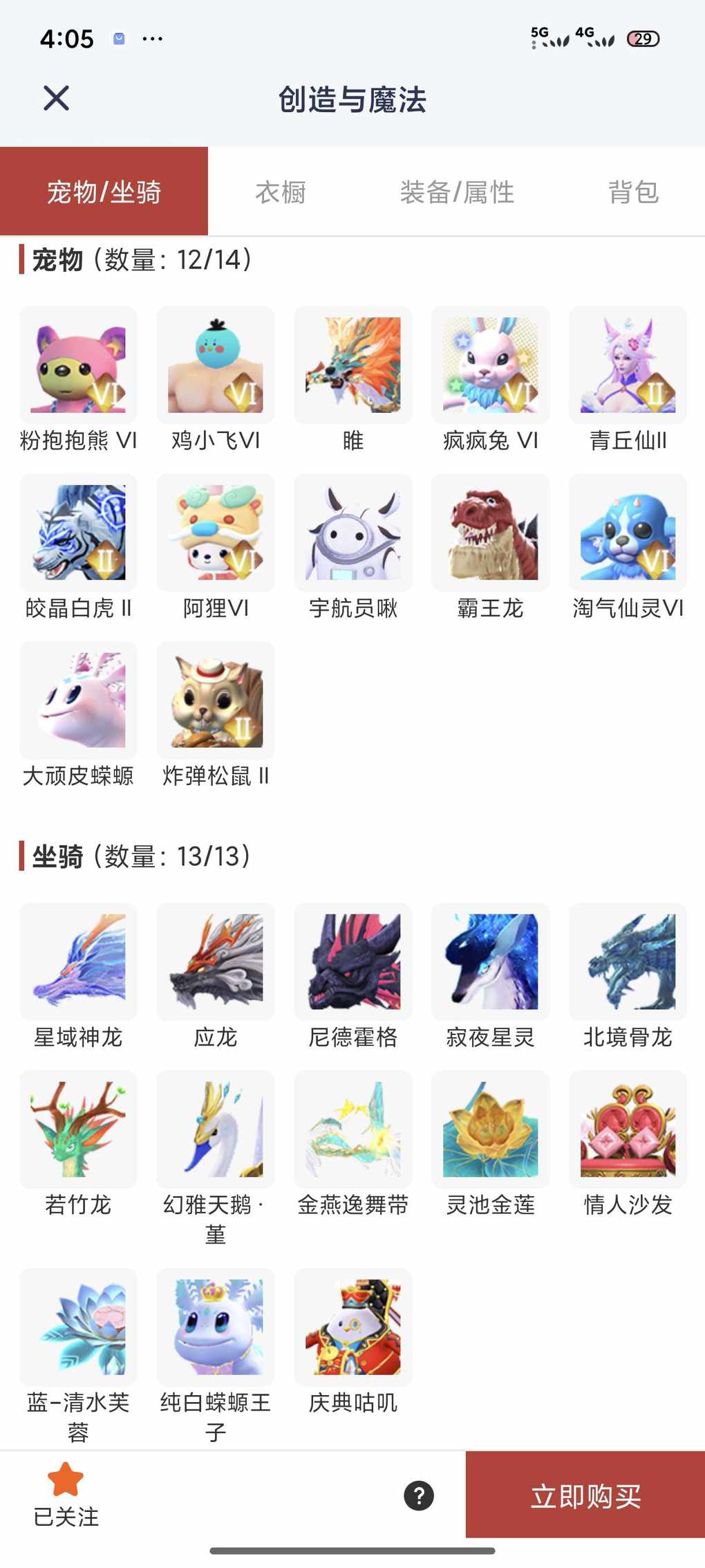Select the 皎晶白虎 II pet
This screenshot has height=1568, width=705.
(78, 533)
